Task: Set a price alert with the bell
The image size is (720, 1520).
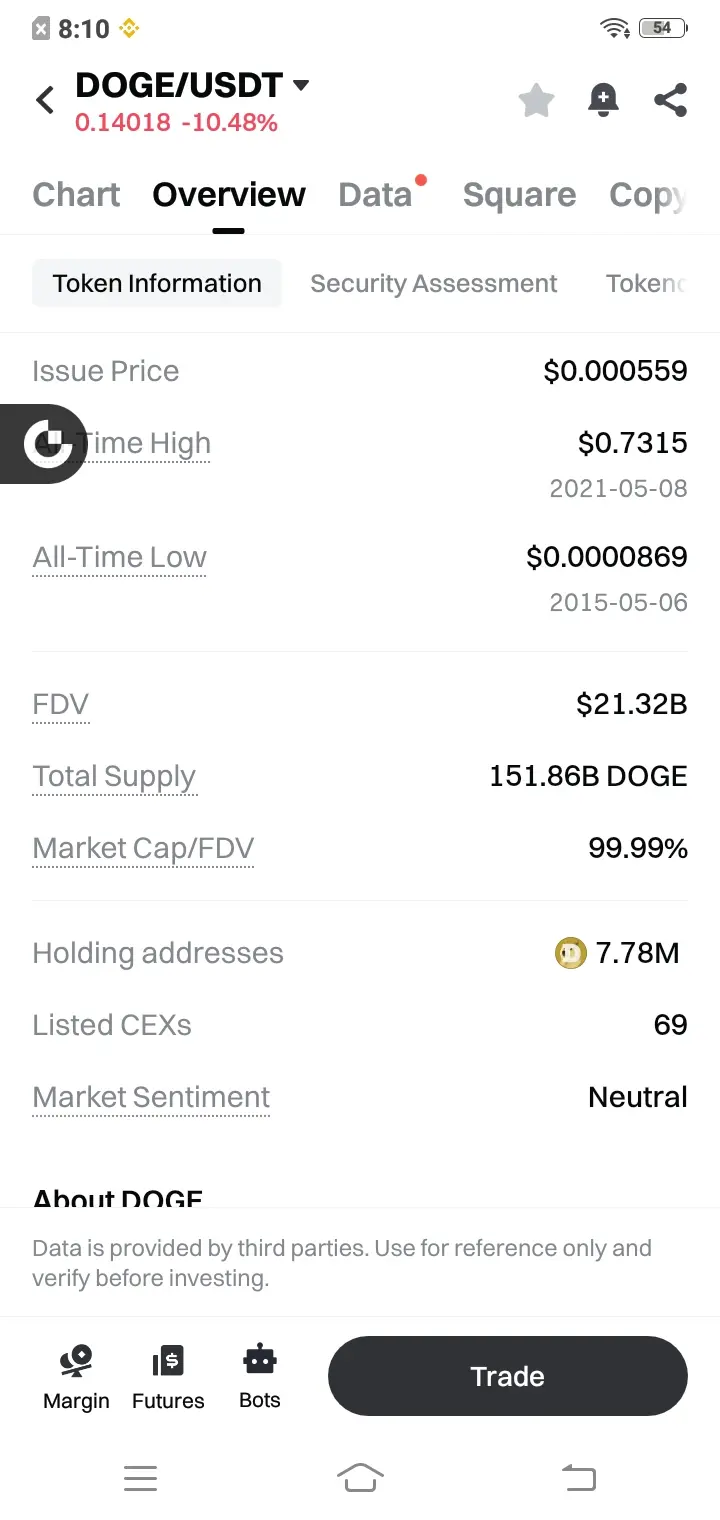Action: pyautogui.click(x=603, y=100)
